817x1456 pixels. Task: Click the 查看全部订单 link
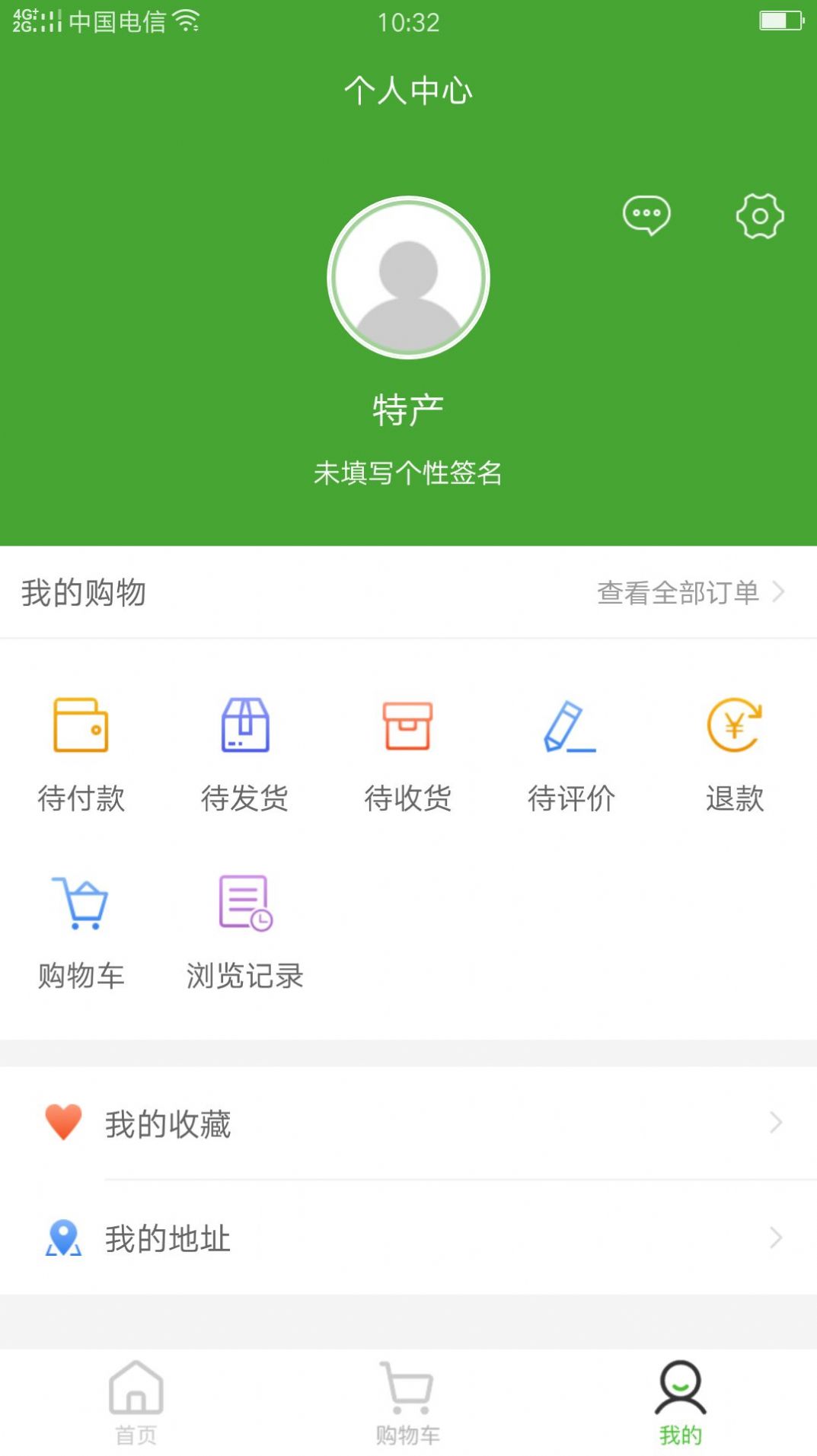(x=678, y=591)
